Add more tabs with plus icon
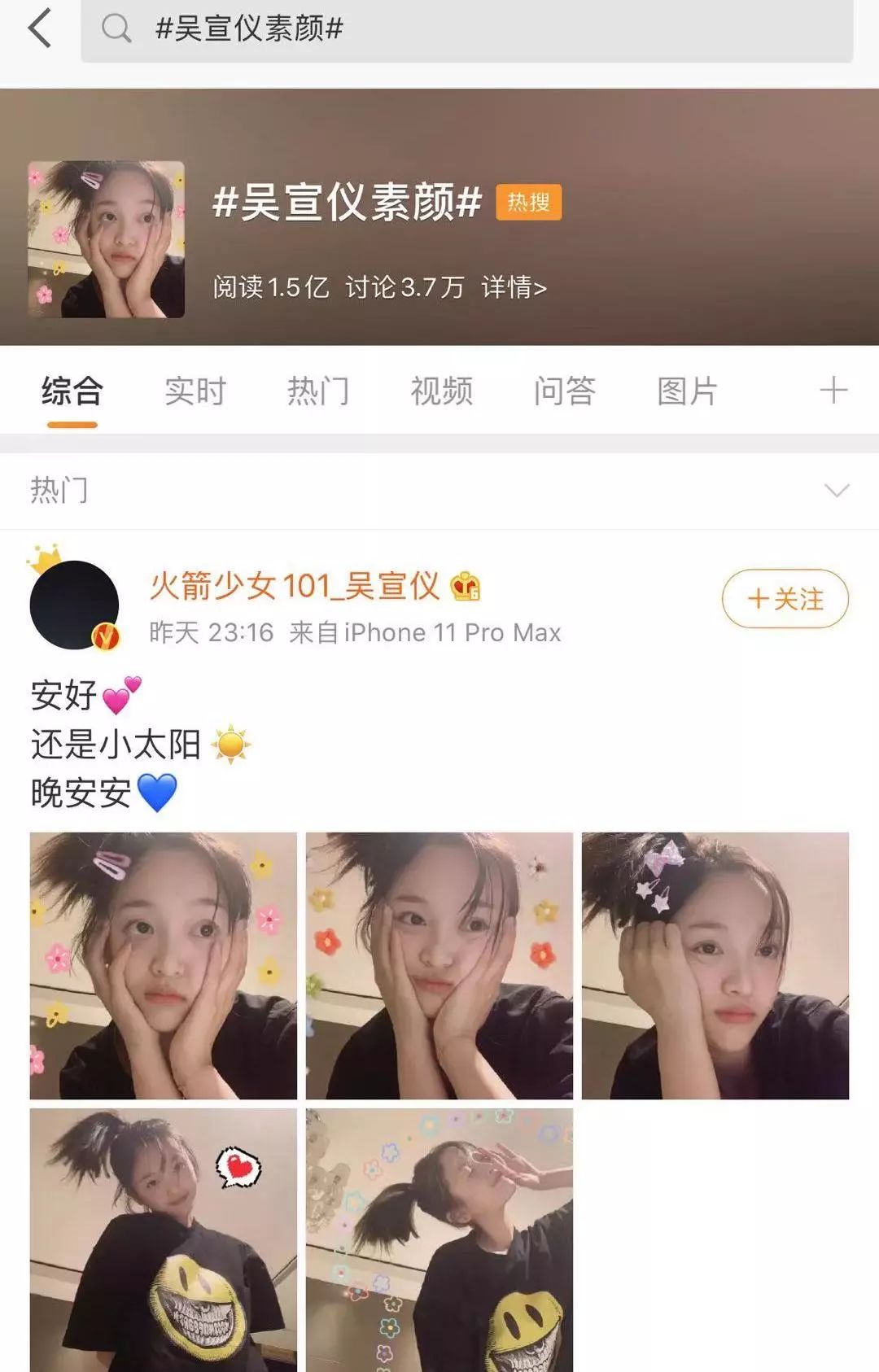Screen dimensions: 879x1372 [833, 391]
